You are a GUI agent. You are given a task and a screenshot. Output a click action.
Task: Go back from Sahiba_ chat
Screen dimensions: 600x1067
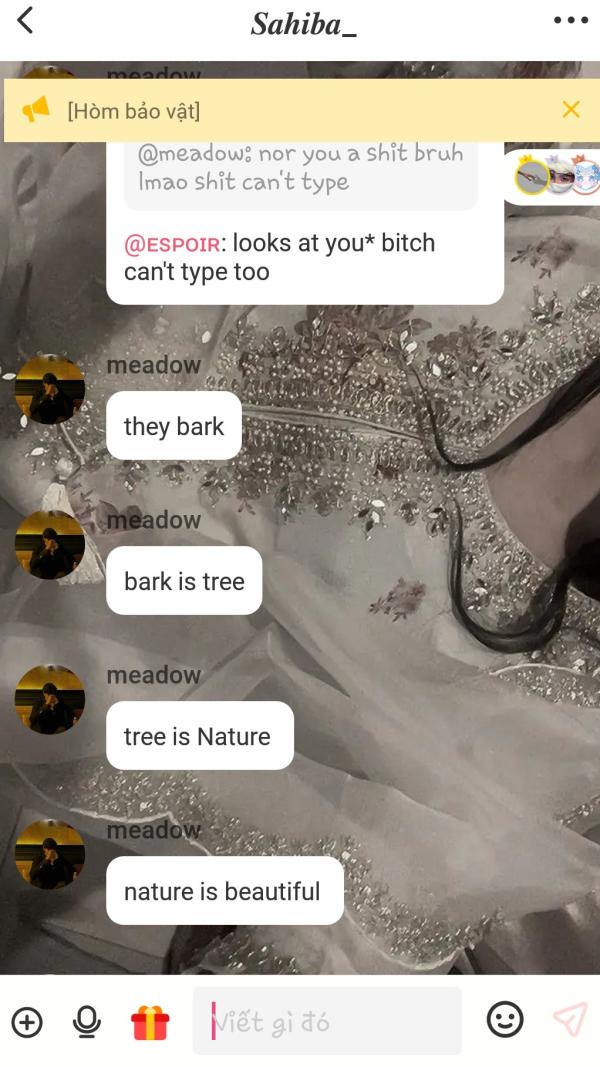point(25,20)
